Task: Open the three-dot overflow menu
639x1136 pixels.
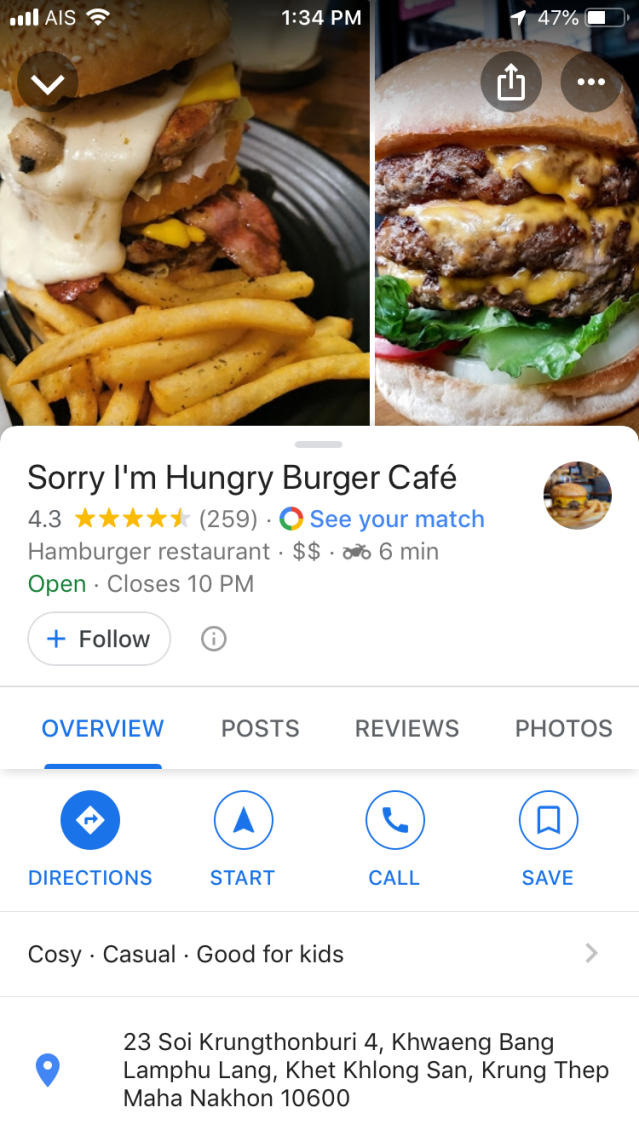Action: point(590,82)
